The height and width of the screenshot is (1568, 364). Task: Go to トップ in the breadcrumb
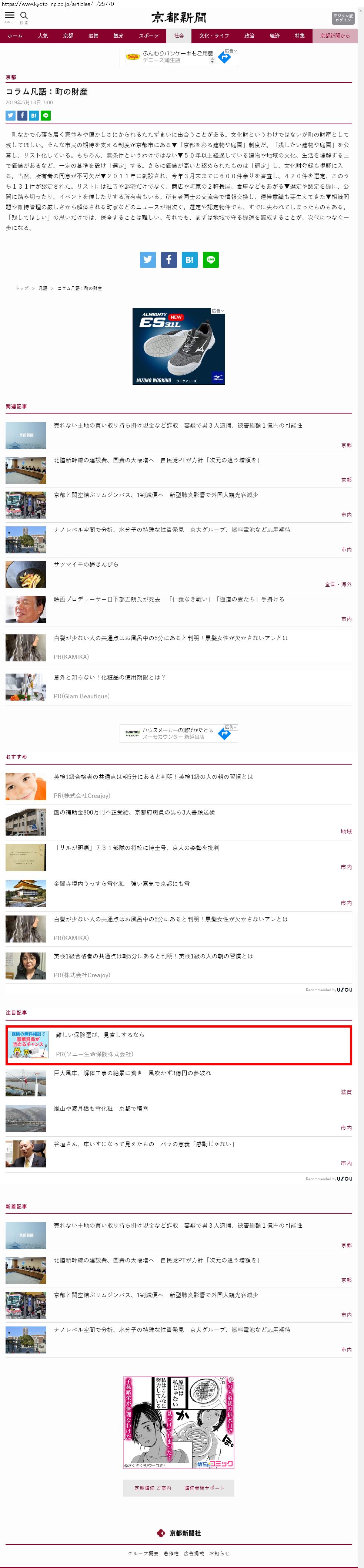pyautogui.click(x=22, y=289)
